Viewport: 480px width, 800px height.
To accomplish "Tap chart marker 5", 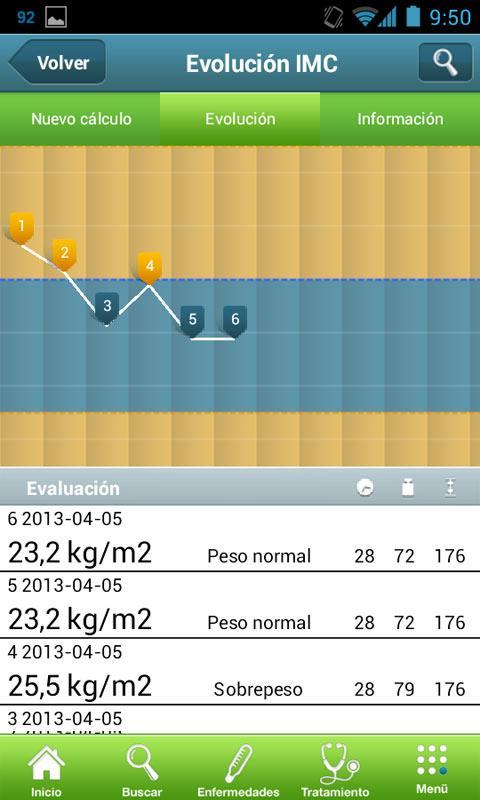I will (x=192, y=321).
